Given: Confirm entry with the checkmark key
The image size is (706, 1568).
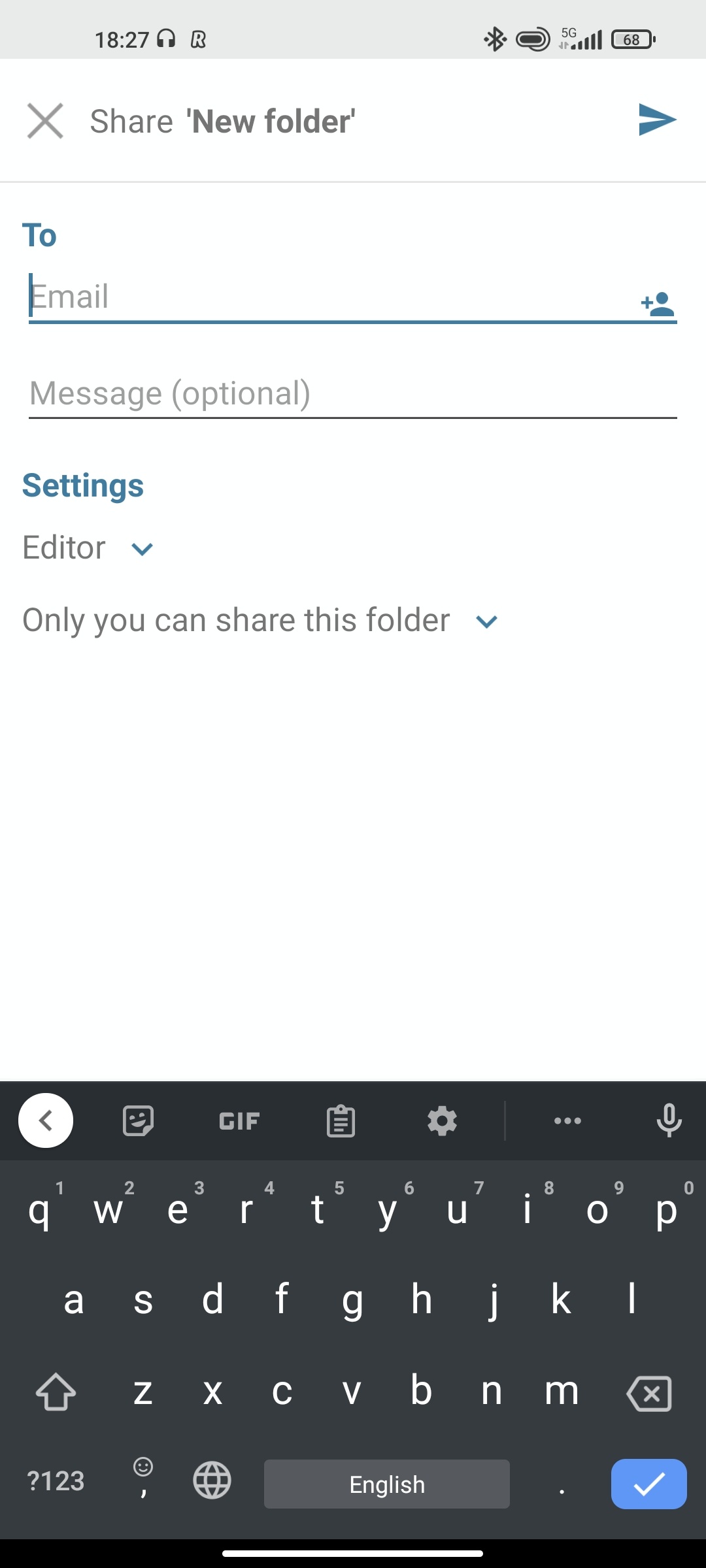Looking at the screenshot, I should 648,1484.
